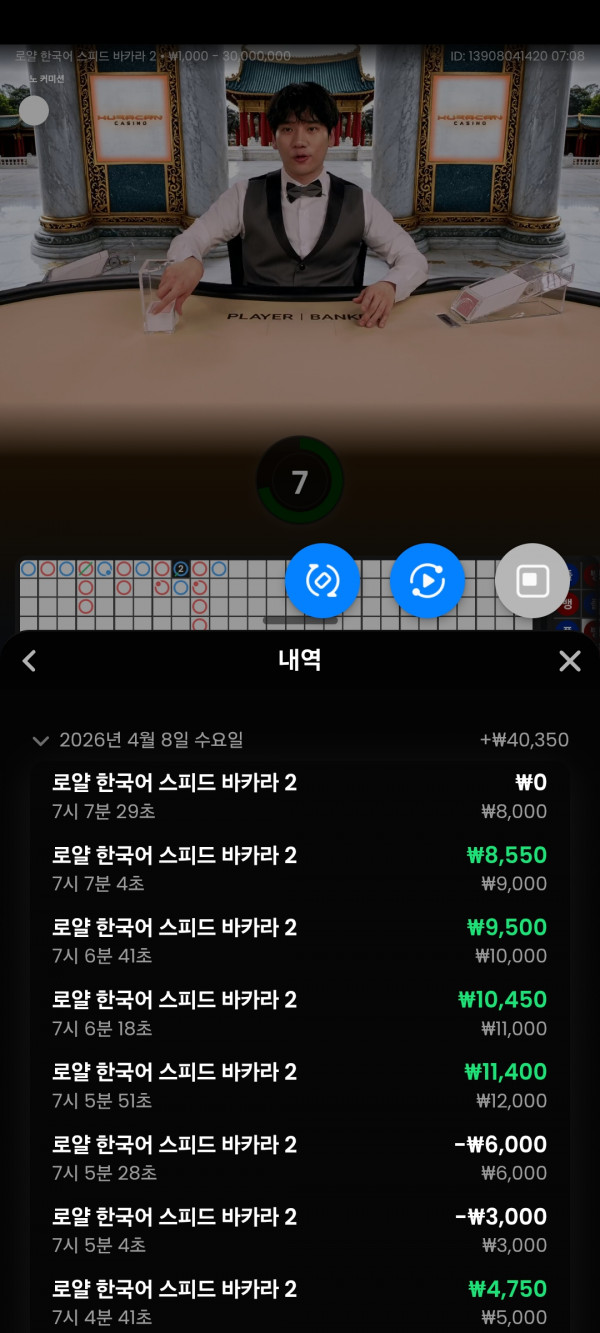The image size is (600, 1333).
Task: Open the 7시 7분 29초 record
Action: pyautogui.click(x=299, y=796)
